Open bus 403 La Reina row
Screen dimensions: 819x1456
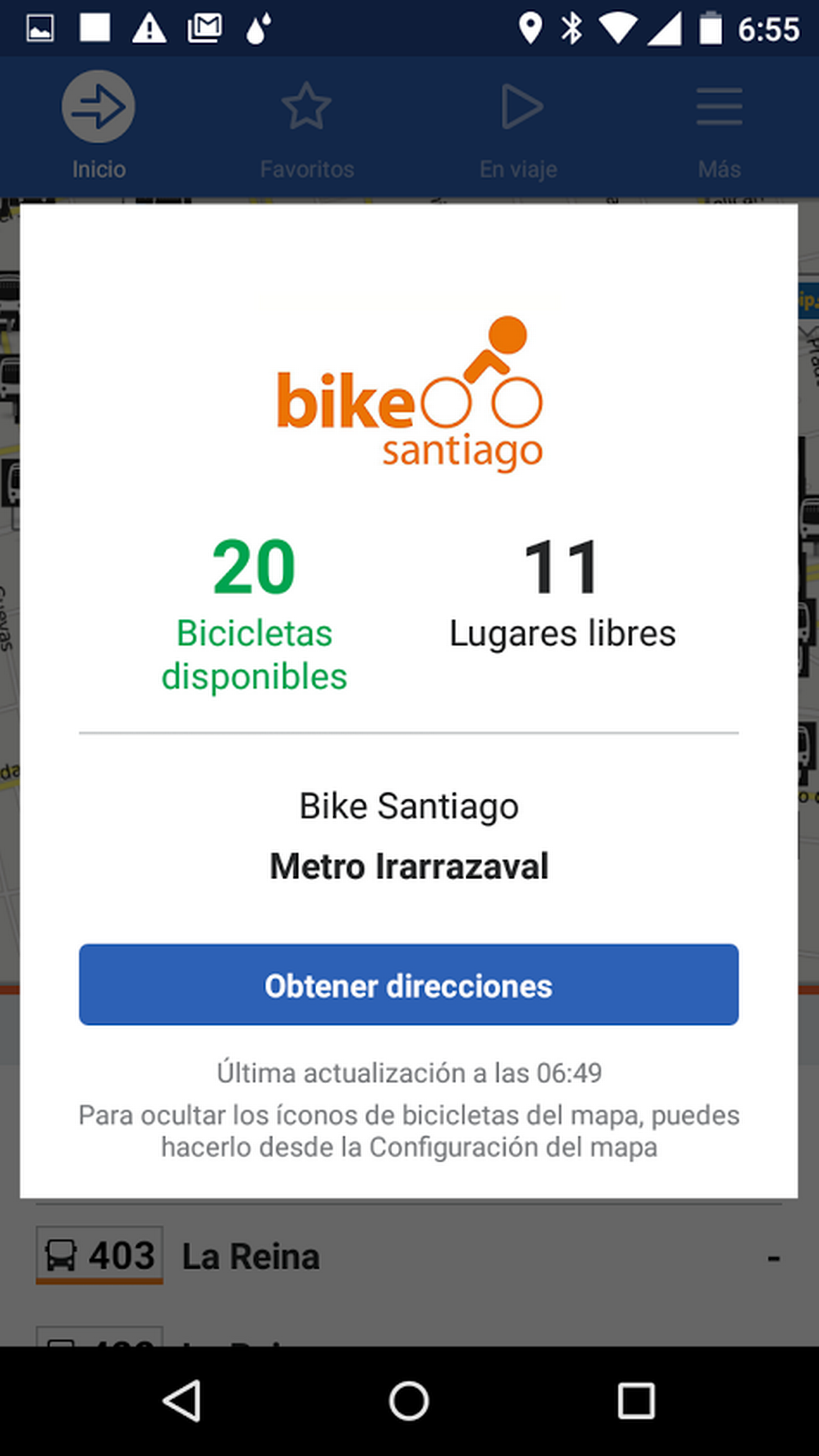point(409,1257)
